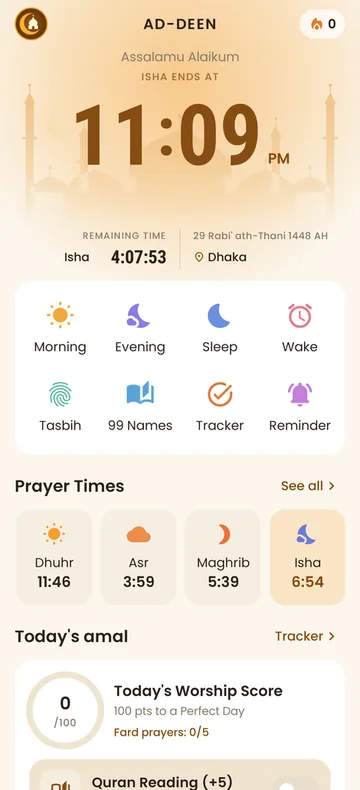Viewport: 360px width, 790px height.
Task: Change location from Dhaka
Action: [x=221, y=257]
